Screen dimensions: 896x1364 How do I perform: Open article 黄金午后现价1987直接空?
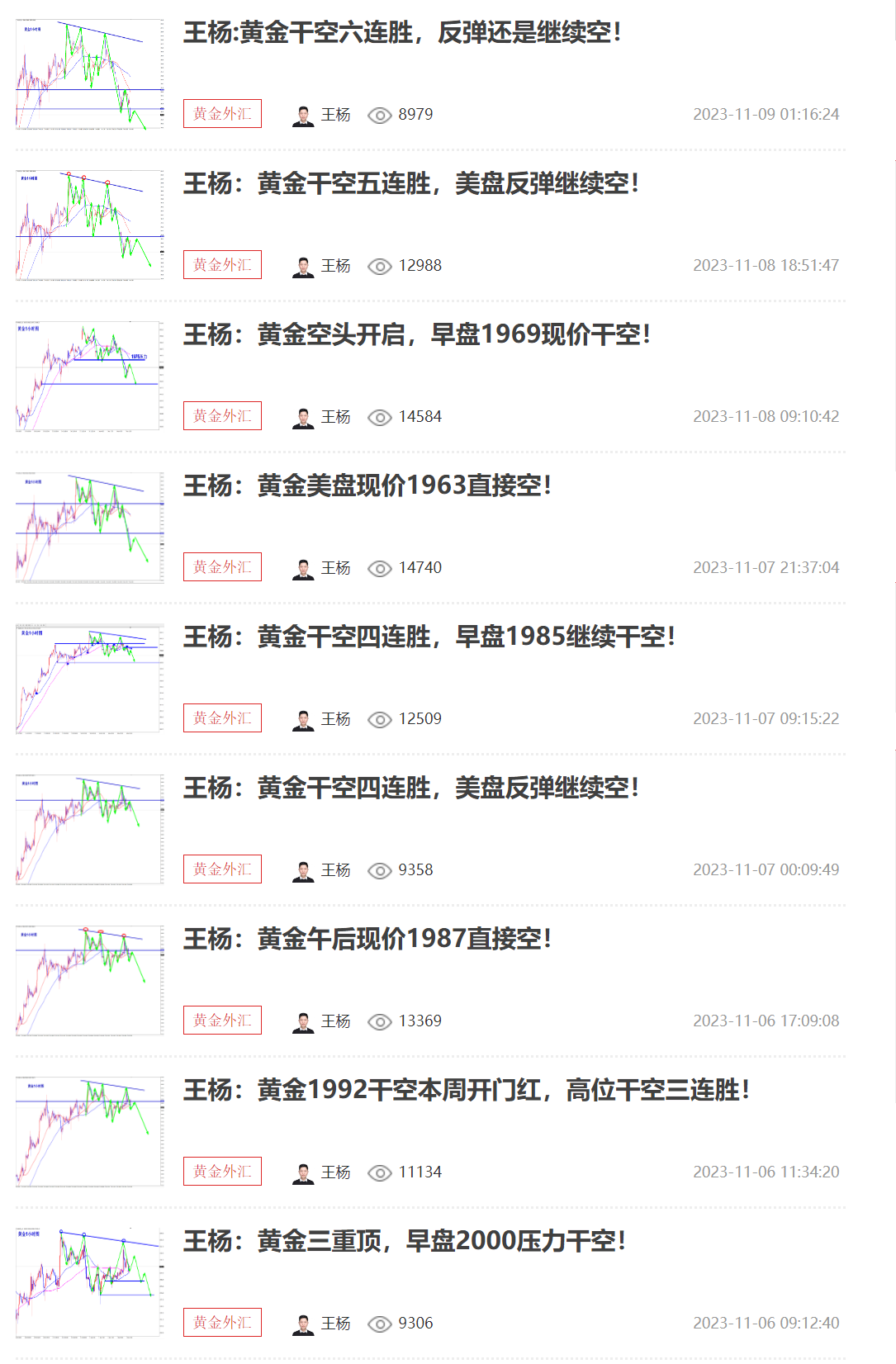click(x=367, y=940)
